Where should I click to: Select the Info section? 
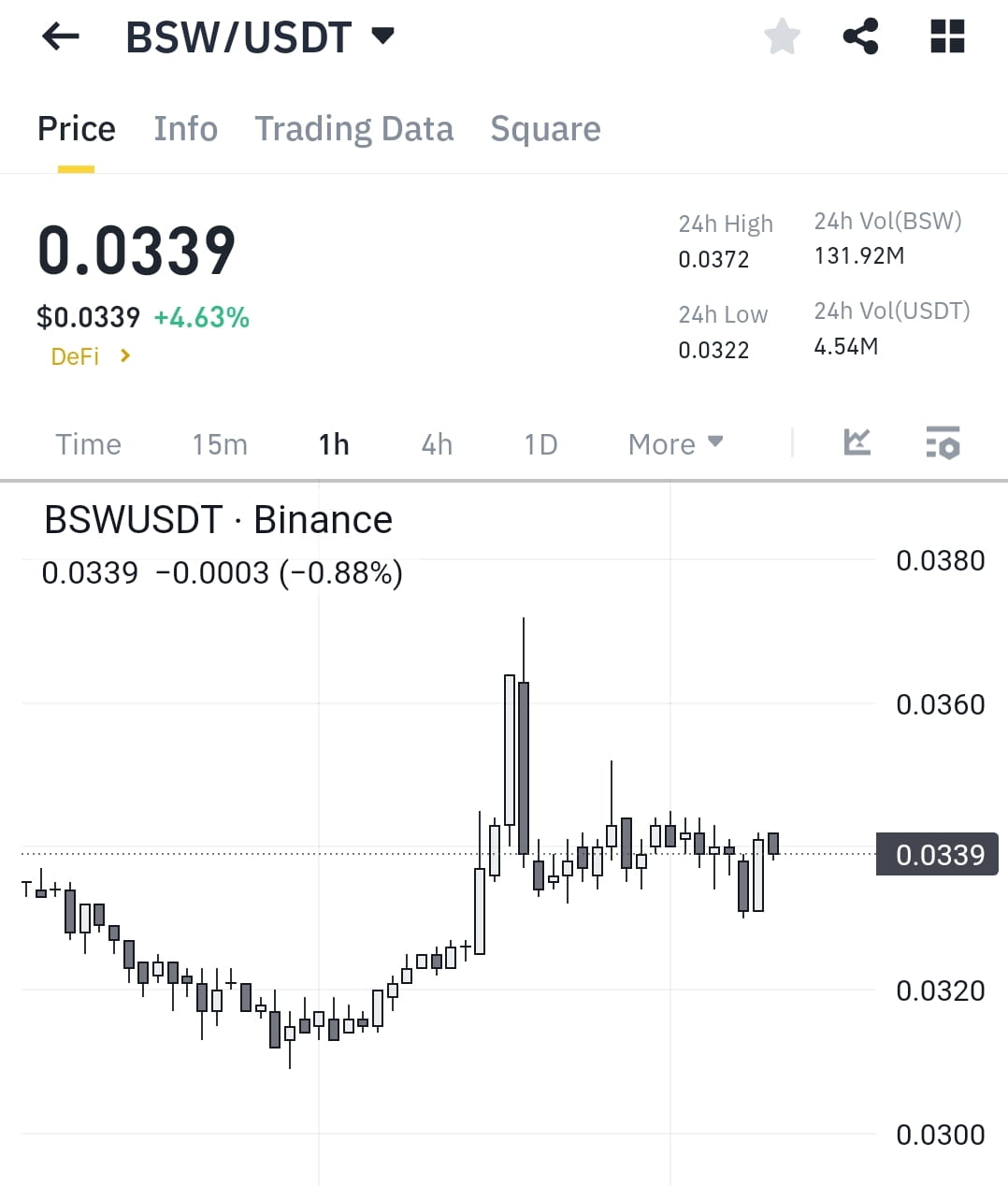[185, 128]
